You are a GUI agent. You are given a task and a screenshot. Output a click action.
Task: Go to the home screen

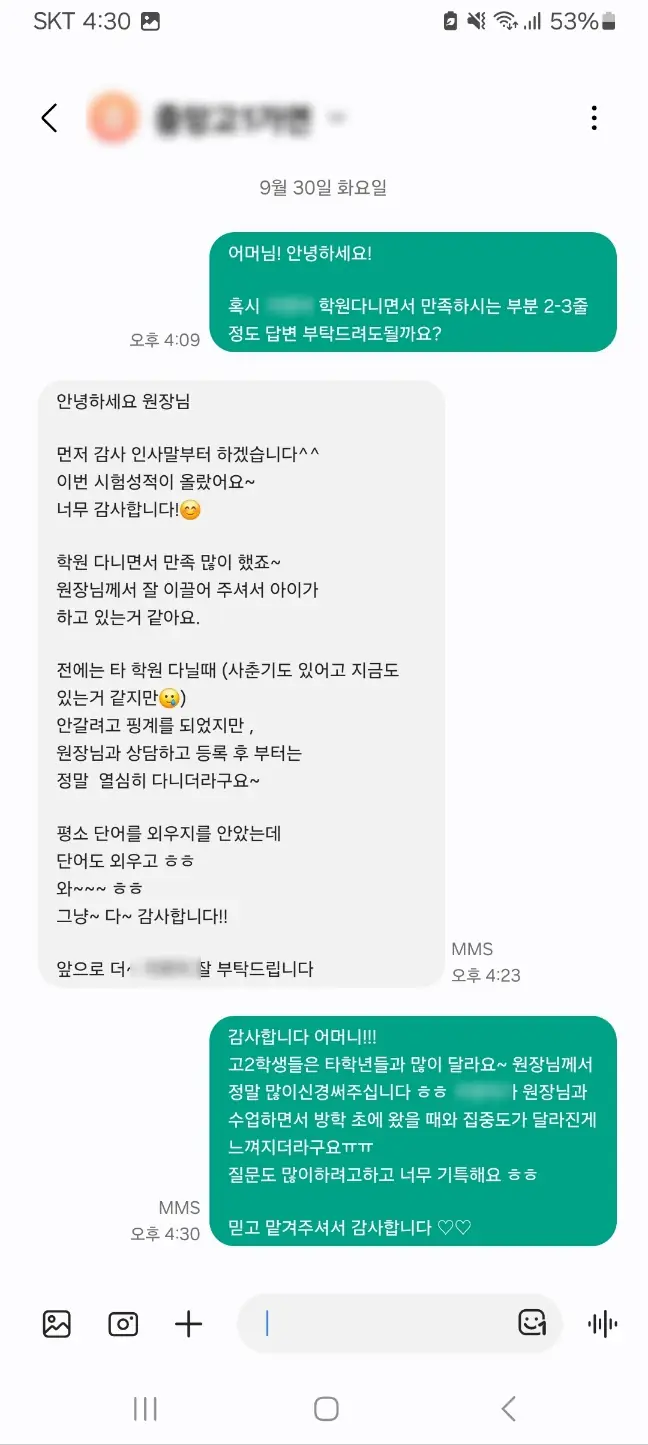[x=326, y=1409]
